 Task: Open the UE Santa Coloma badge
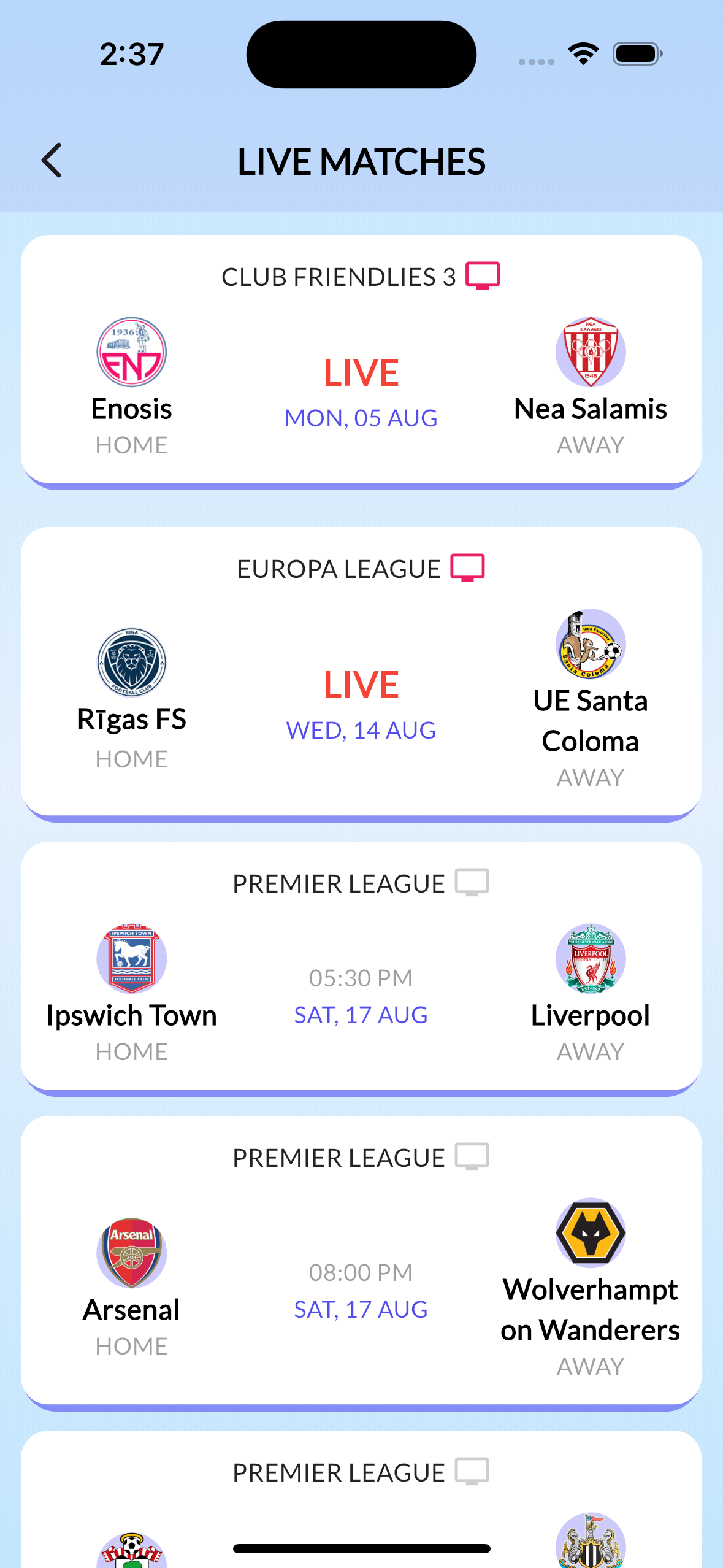[591, 643]
